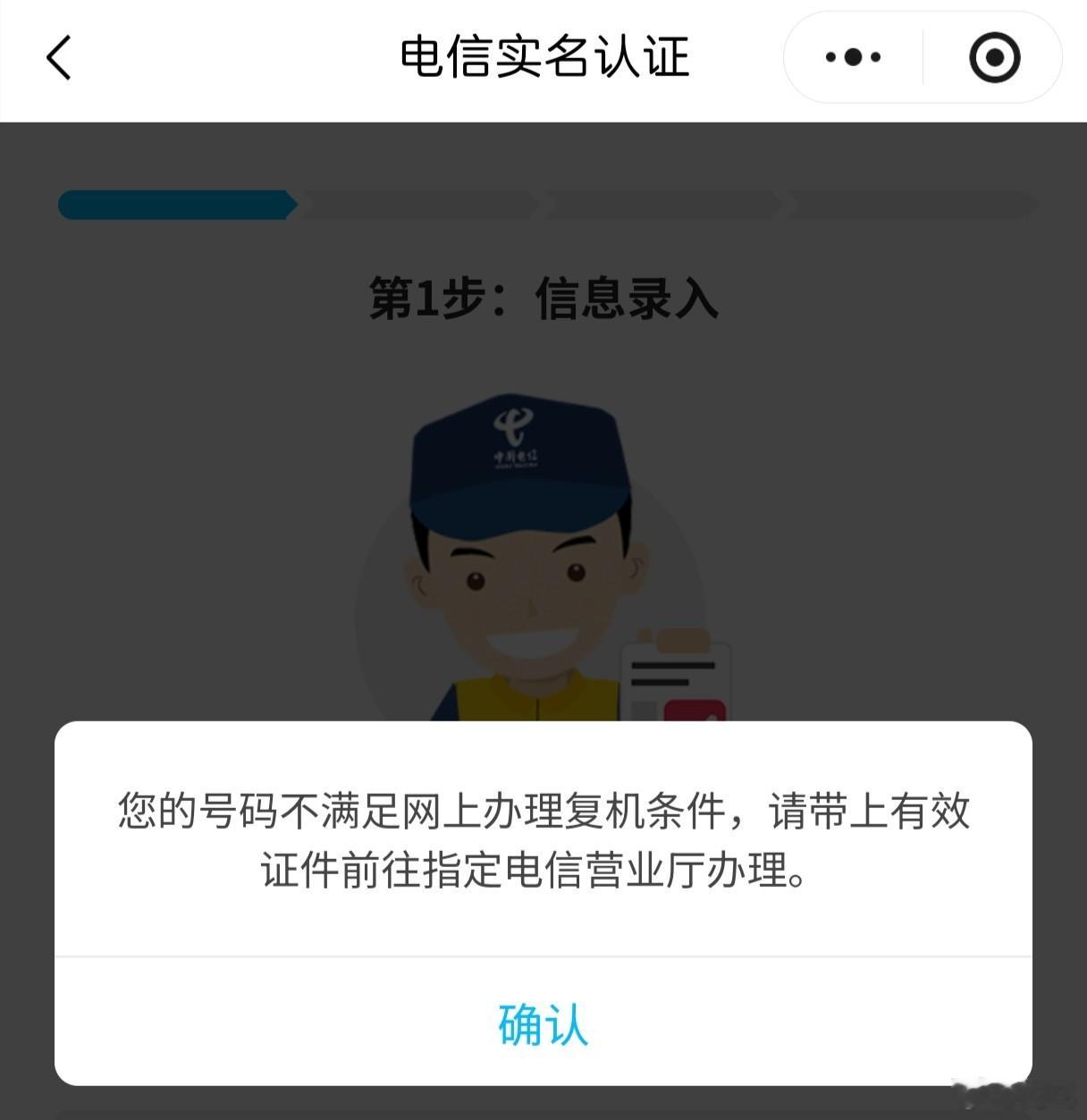This screenshot has width=1087, height=1120.
Task: Tap the final progress bar segment
Action: [x=912, y=205]
